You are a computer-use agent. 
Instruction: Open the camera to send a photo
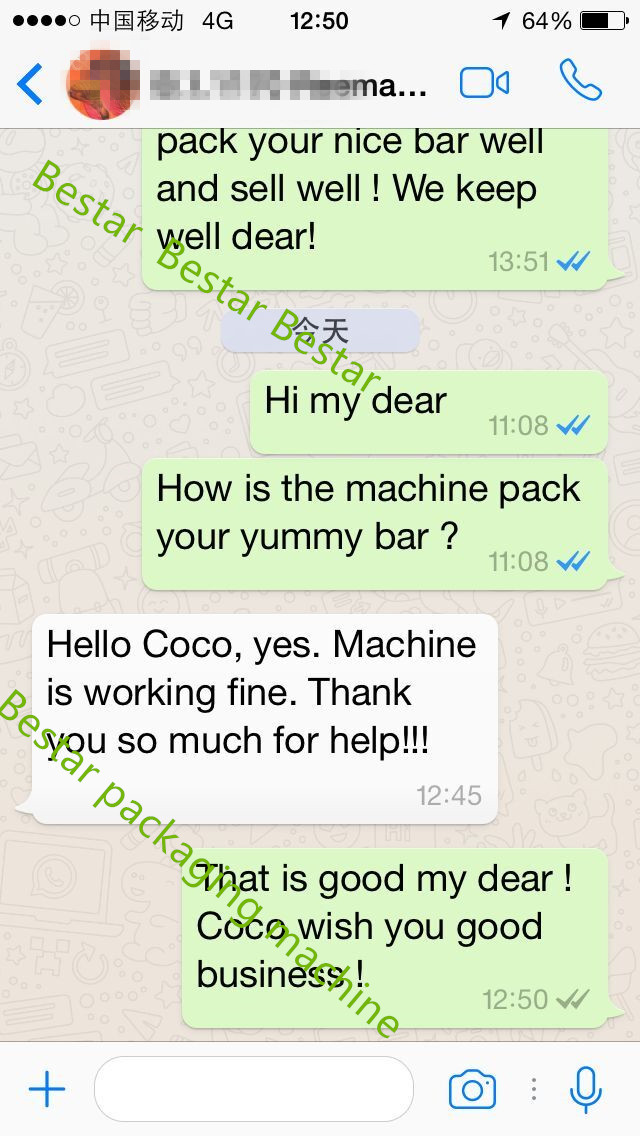472,1089
